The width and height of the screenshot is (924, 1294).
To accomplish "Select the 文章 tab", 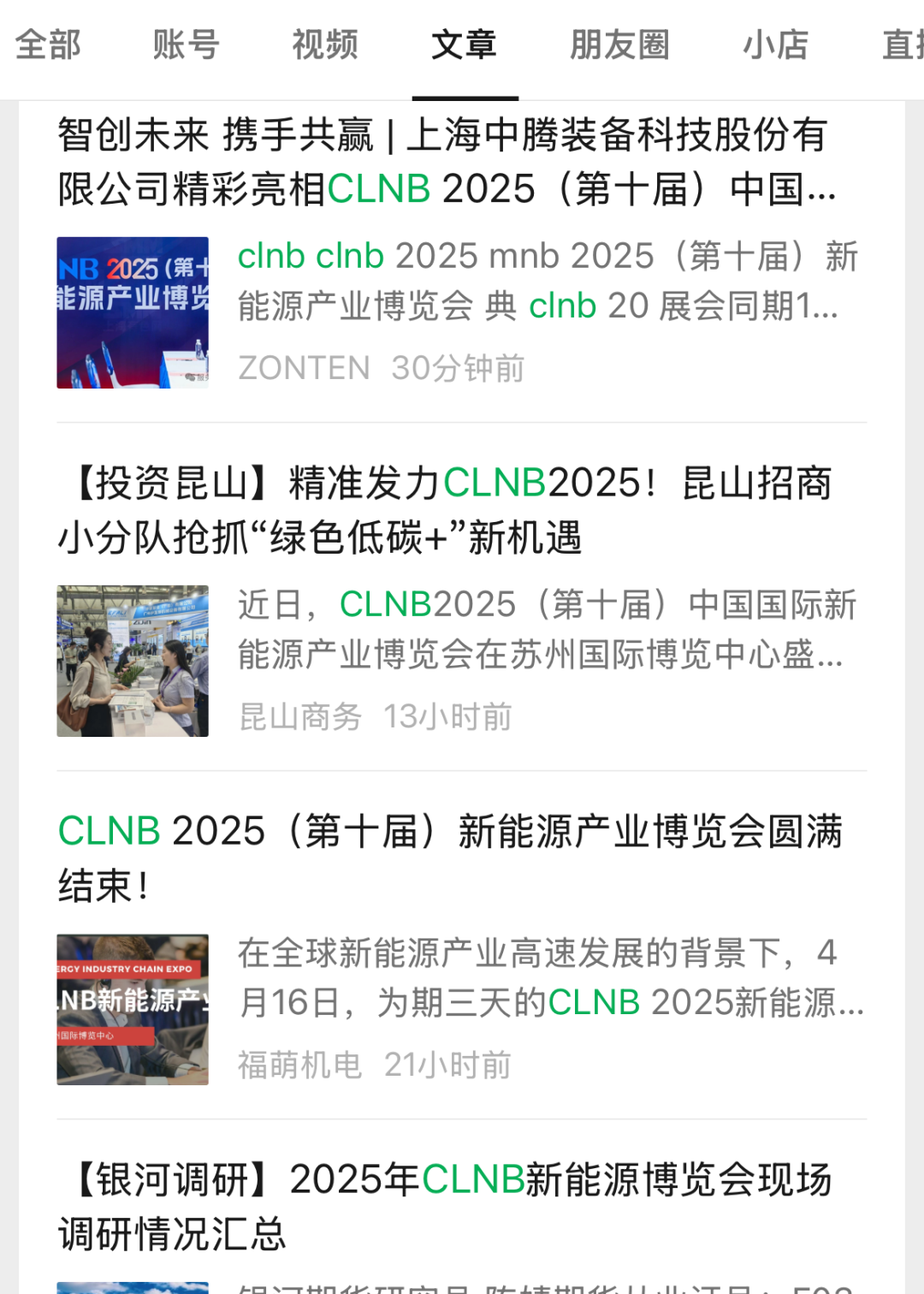I will click(464, 45).
